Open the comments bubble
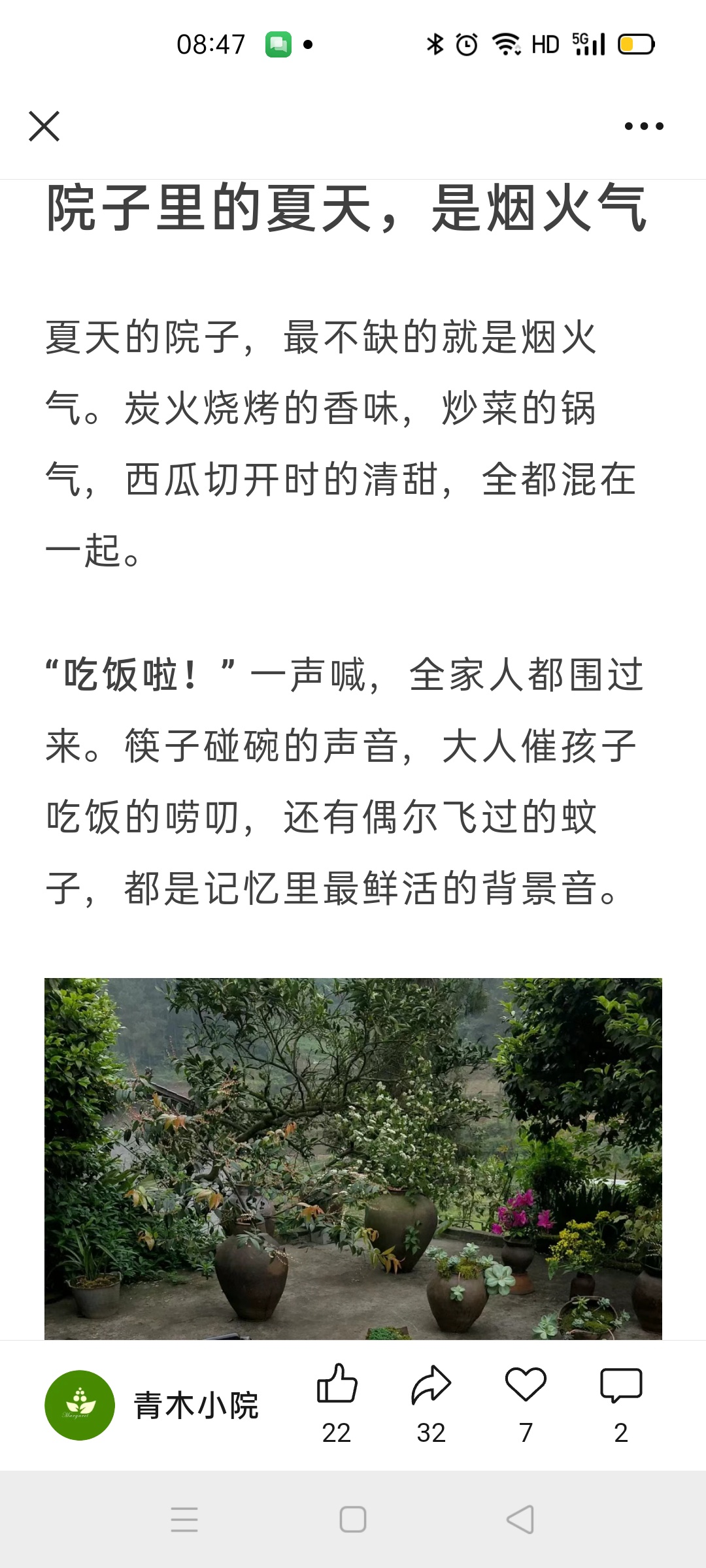Viewport: 706px width, 1568px height. (x=621, y=1385)
